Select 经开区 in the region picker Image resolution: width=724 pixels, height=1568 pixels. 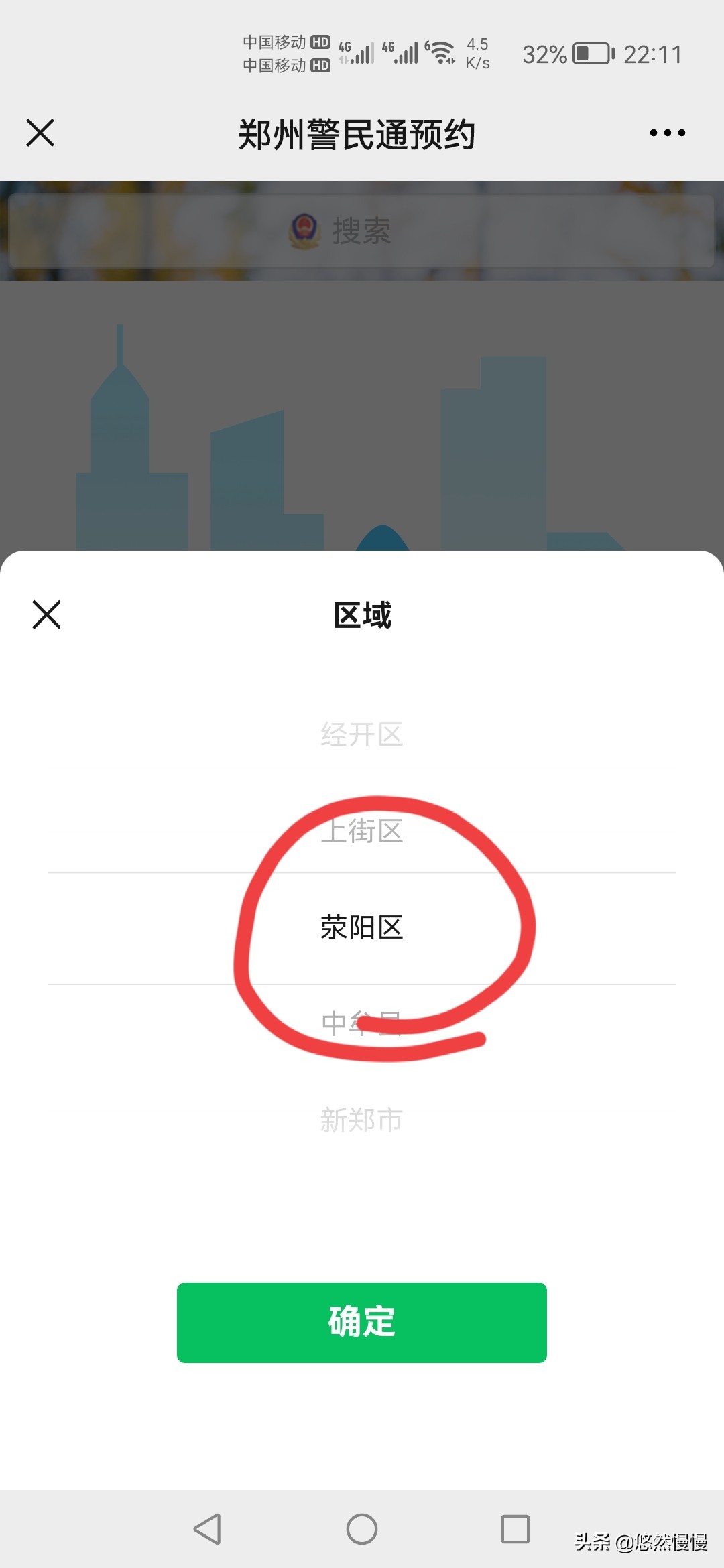click(362, 734)
